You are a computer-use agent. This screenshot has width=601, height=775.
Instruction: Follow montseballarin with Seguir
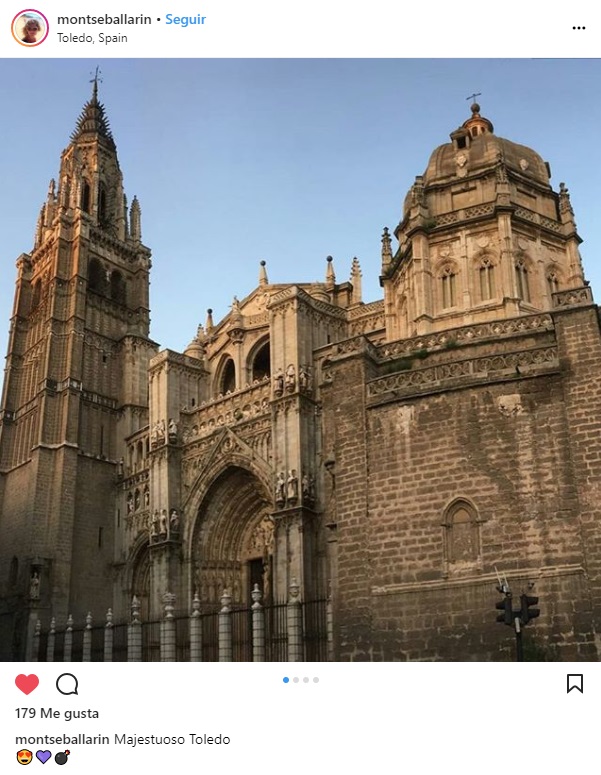pyautogui.click(x=186, y=20)
